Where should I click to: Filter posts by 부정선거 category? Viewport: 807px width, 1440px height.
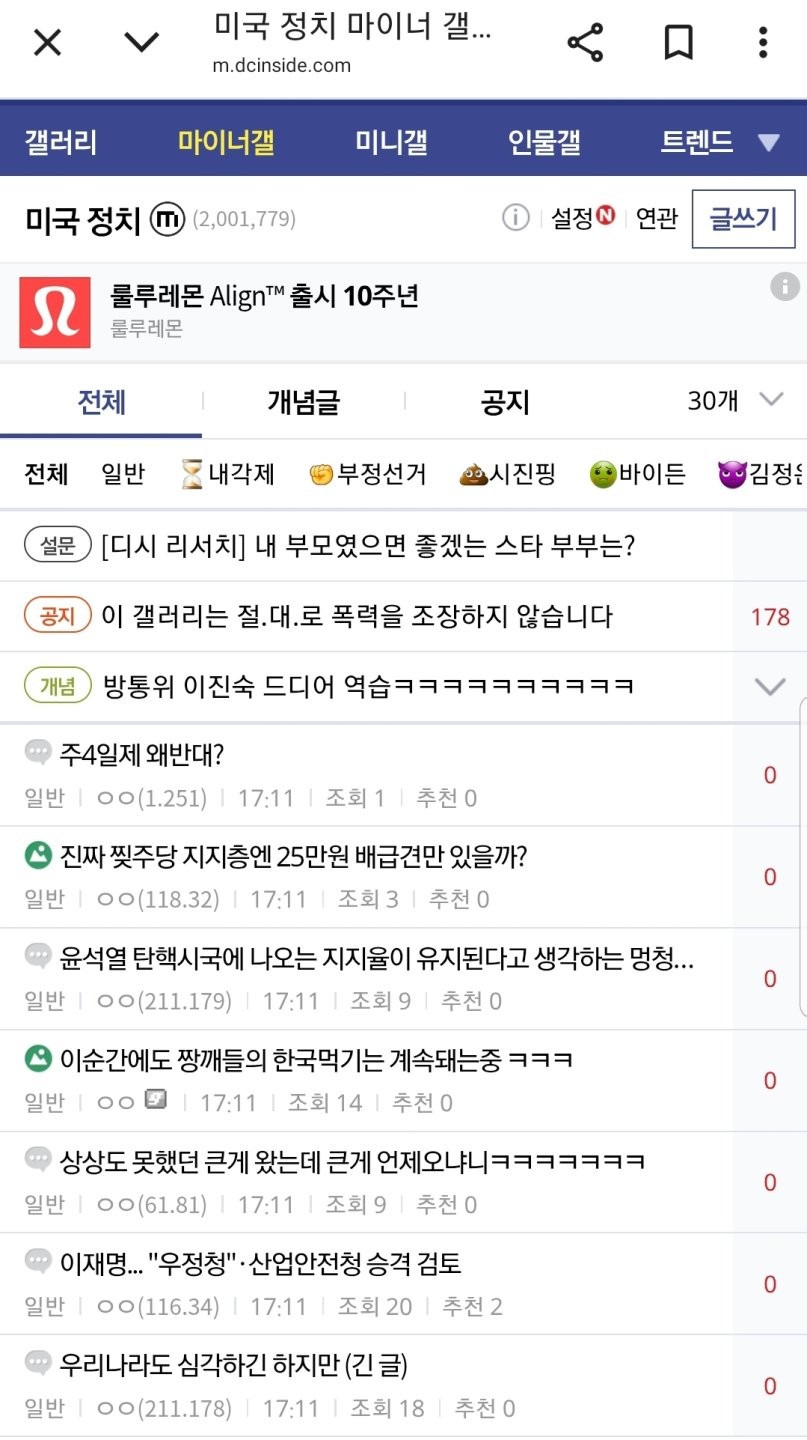367,474
